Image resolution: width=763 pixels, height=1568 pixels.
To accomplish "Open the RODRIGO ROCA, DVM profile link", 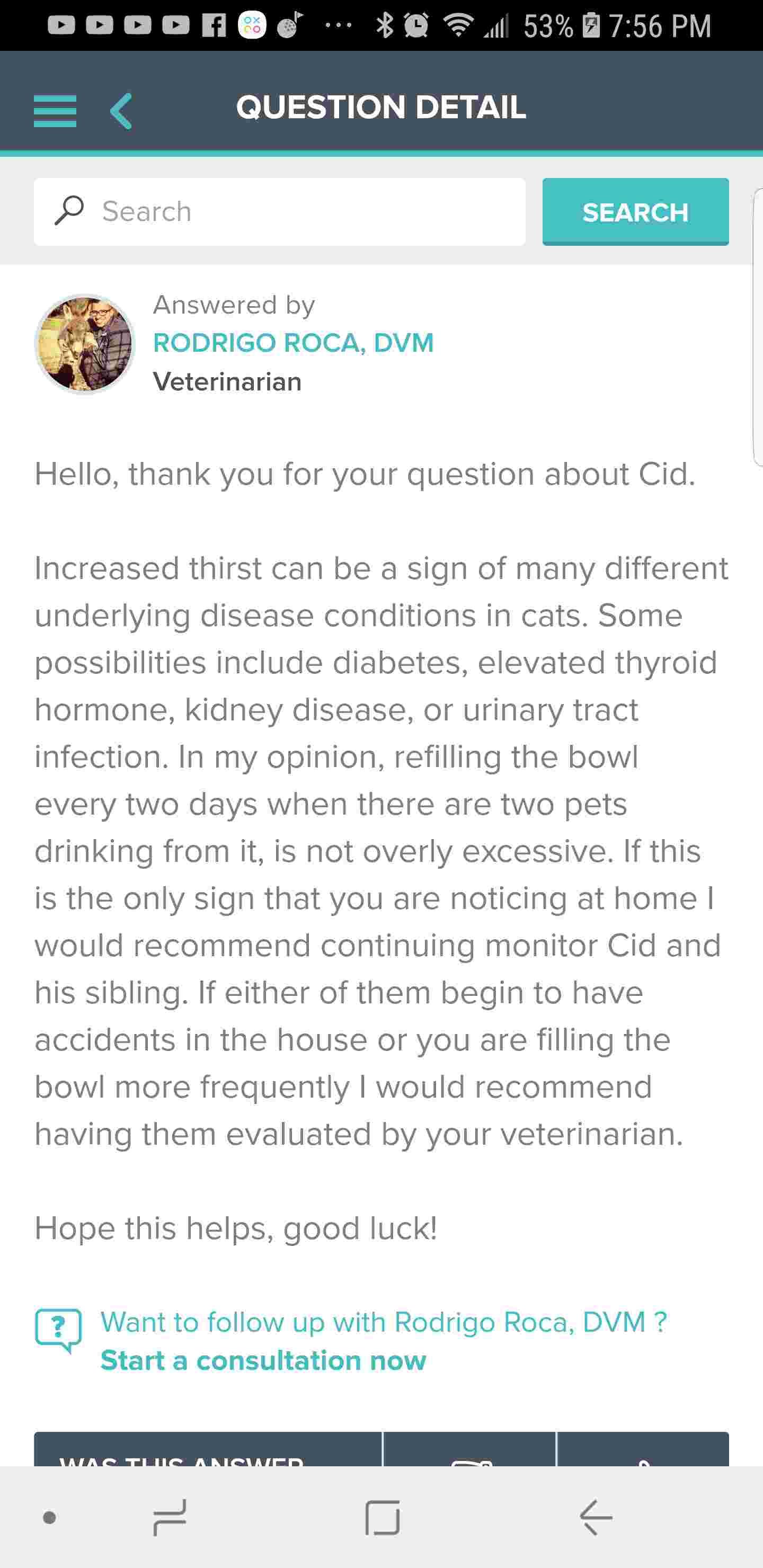I will click(x=293, y=342).
